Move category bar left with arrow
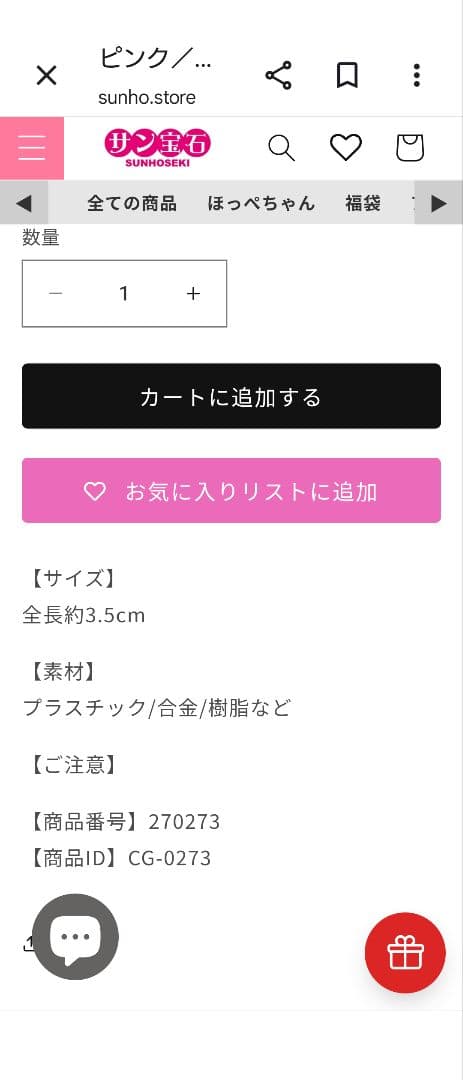Viewport: 463px width, 1080px height. 24,203
